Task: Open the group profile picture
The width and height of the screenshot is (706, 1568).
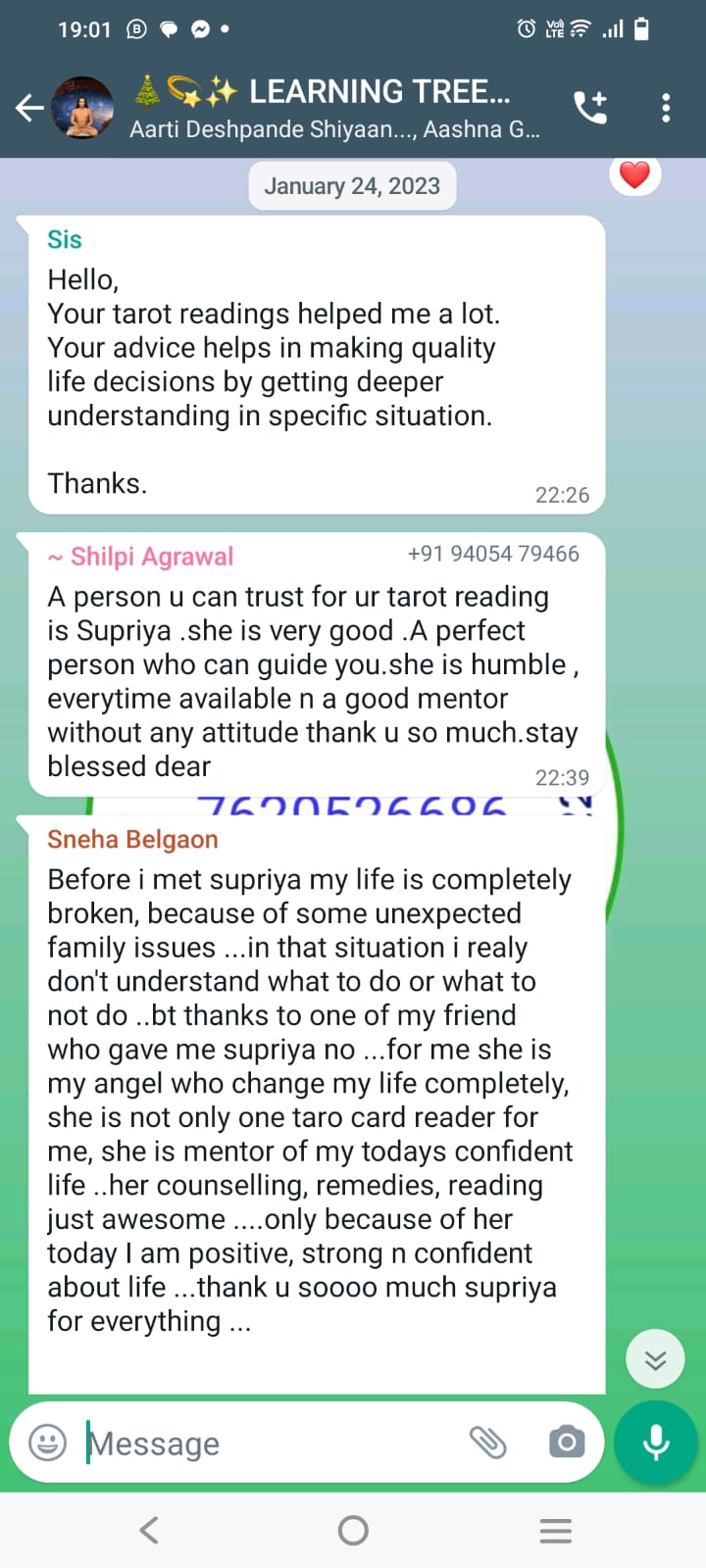Action: tap(82, 108)
